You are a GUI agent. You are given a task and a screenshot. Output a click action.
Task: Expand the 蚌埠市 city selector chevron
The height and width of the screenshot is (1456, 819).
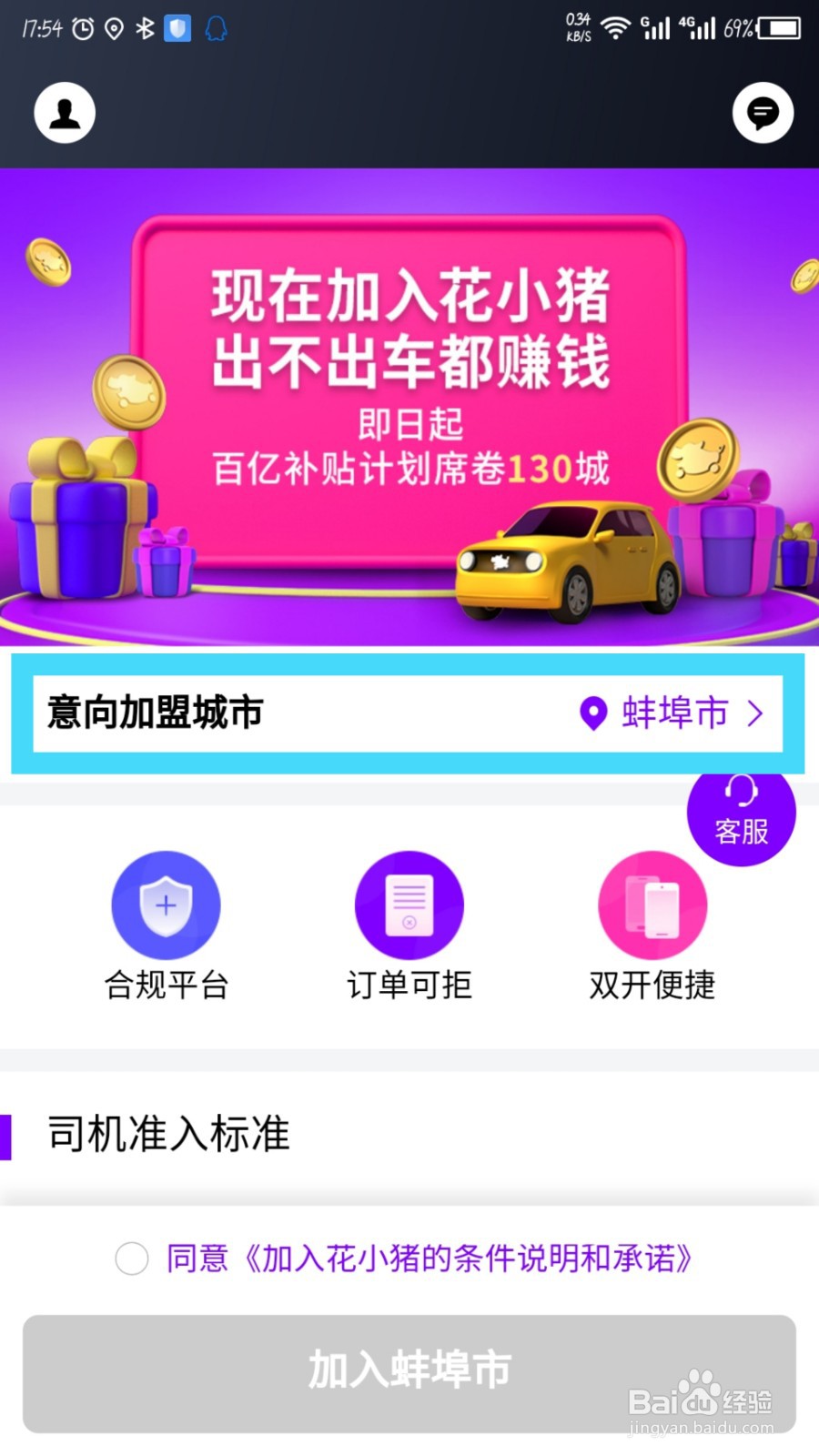[756, 713]
